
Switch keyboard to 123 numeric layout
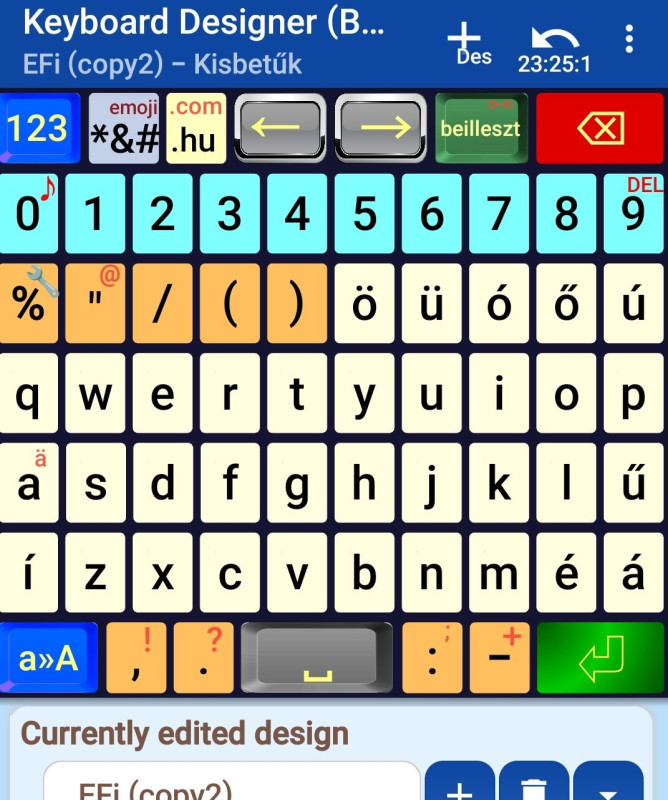click(x=39, y=128)
